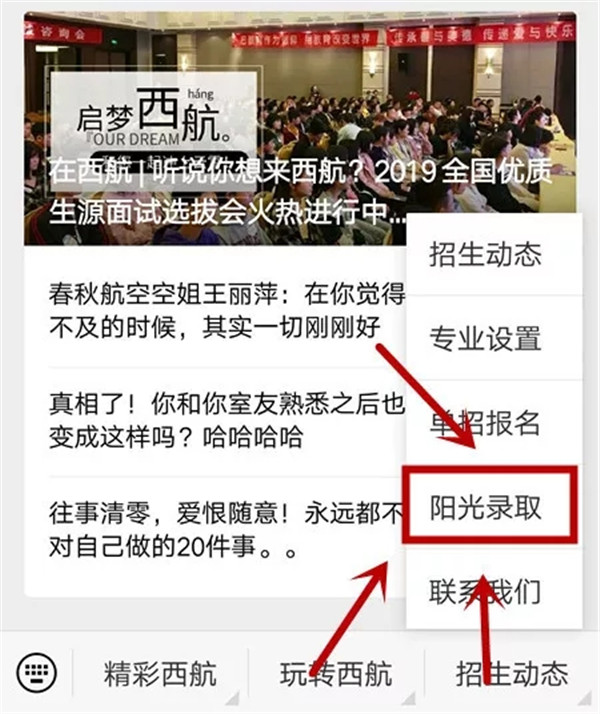Open the 玩转西航 menu
The height and width of the screenshot is (714, 600).
(336, 673)
